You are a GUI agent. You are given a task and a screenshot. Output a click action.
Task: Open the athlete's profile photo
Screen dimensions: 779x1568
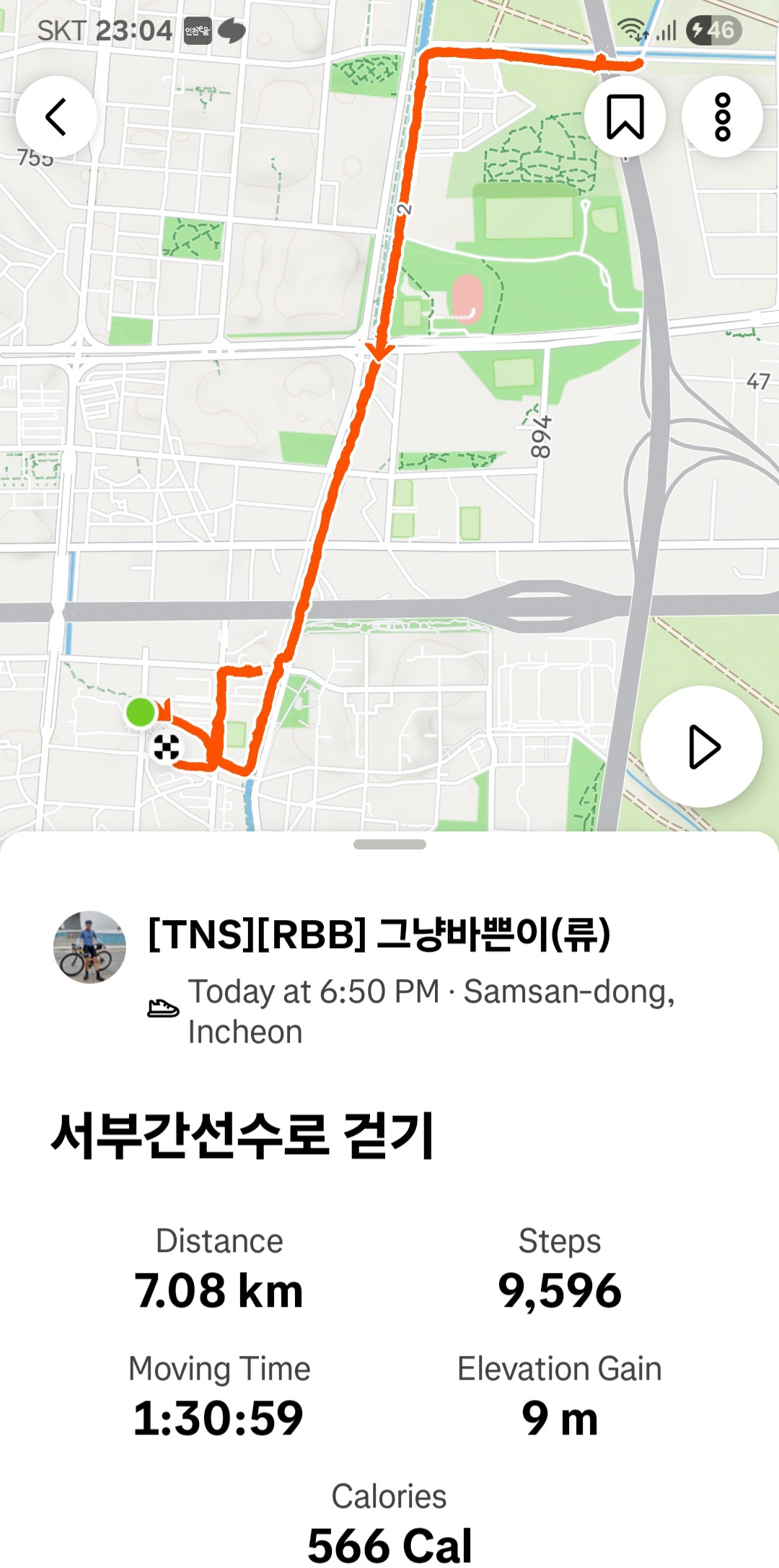[89, 947]
